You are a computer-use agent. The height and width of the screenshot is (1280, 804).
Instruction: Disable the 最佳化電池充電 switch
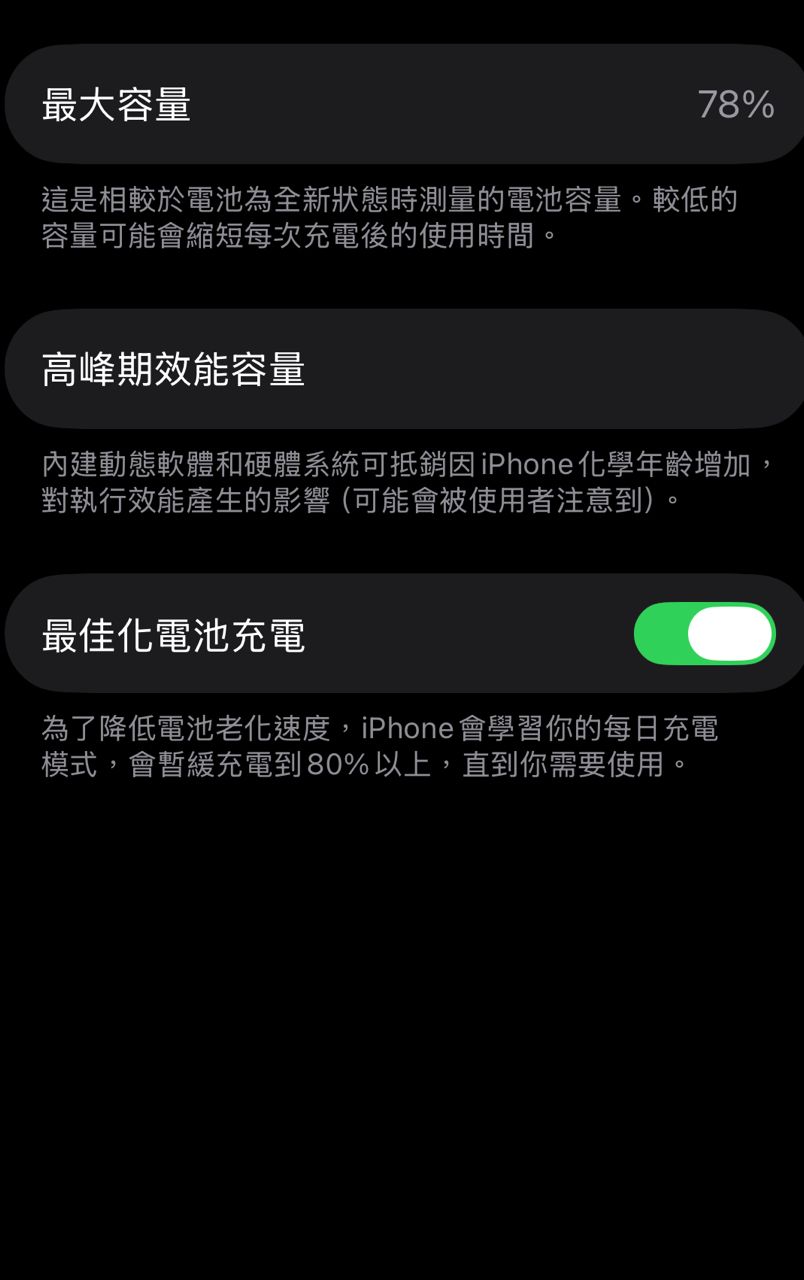click(x=704, y=634)
